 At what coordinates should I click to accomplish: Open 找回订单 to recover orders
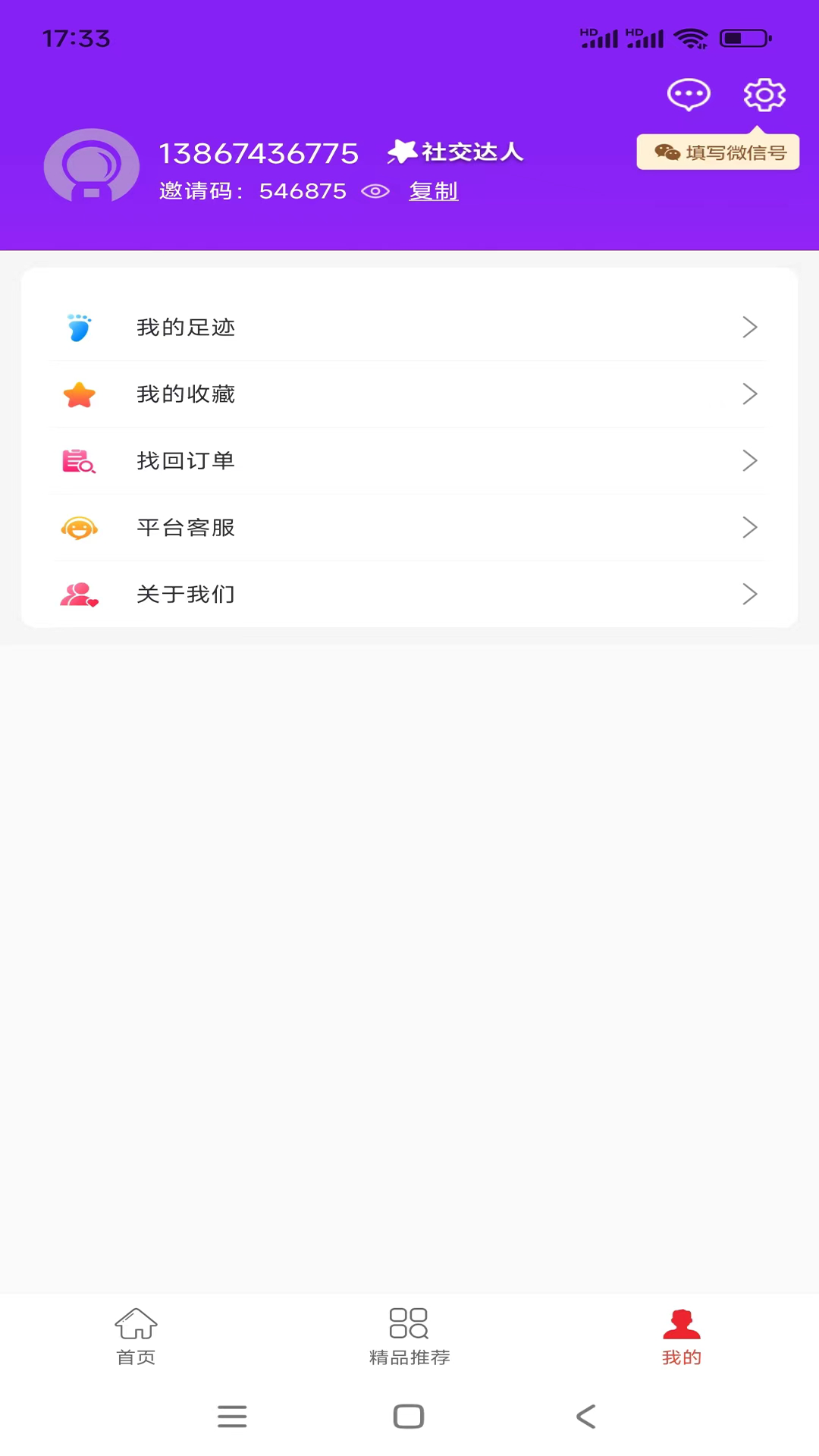click(x=409, y=461)
